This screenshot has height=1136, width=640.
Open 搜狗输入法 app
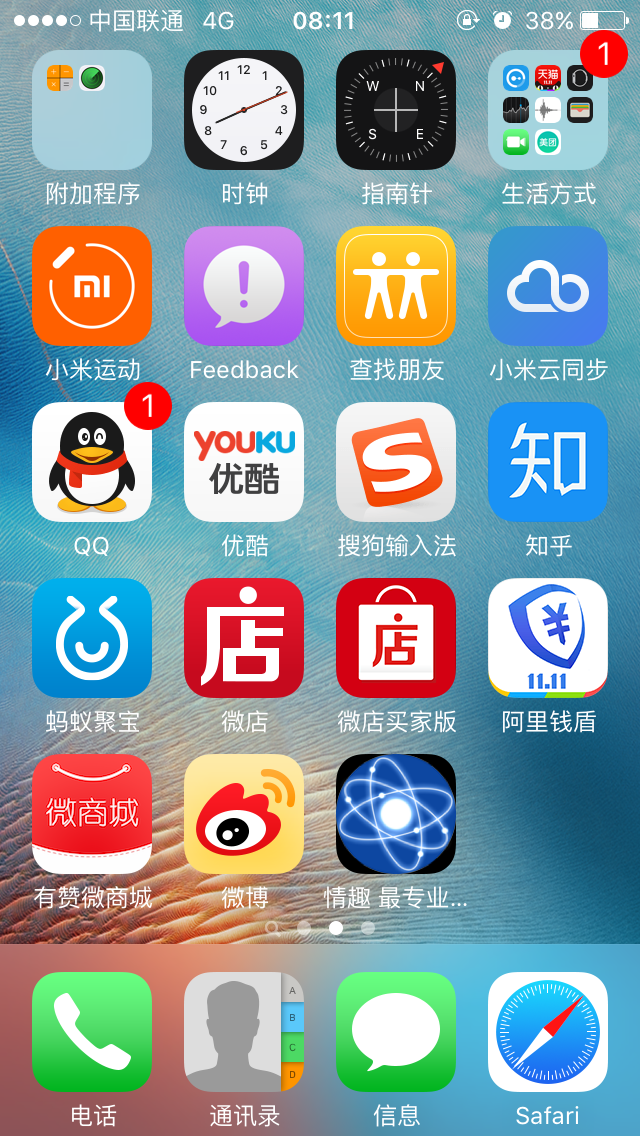pyautogui.click(x=396, y=462)
